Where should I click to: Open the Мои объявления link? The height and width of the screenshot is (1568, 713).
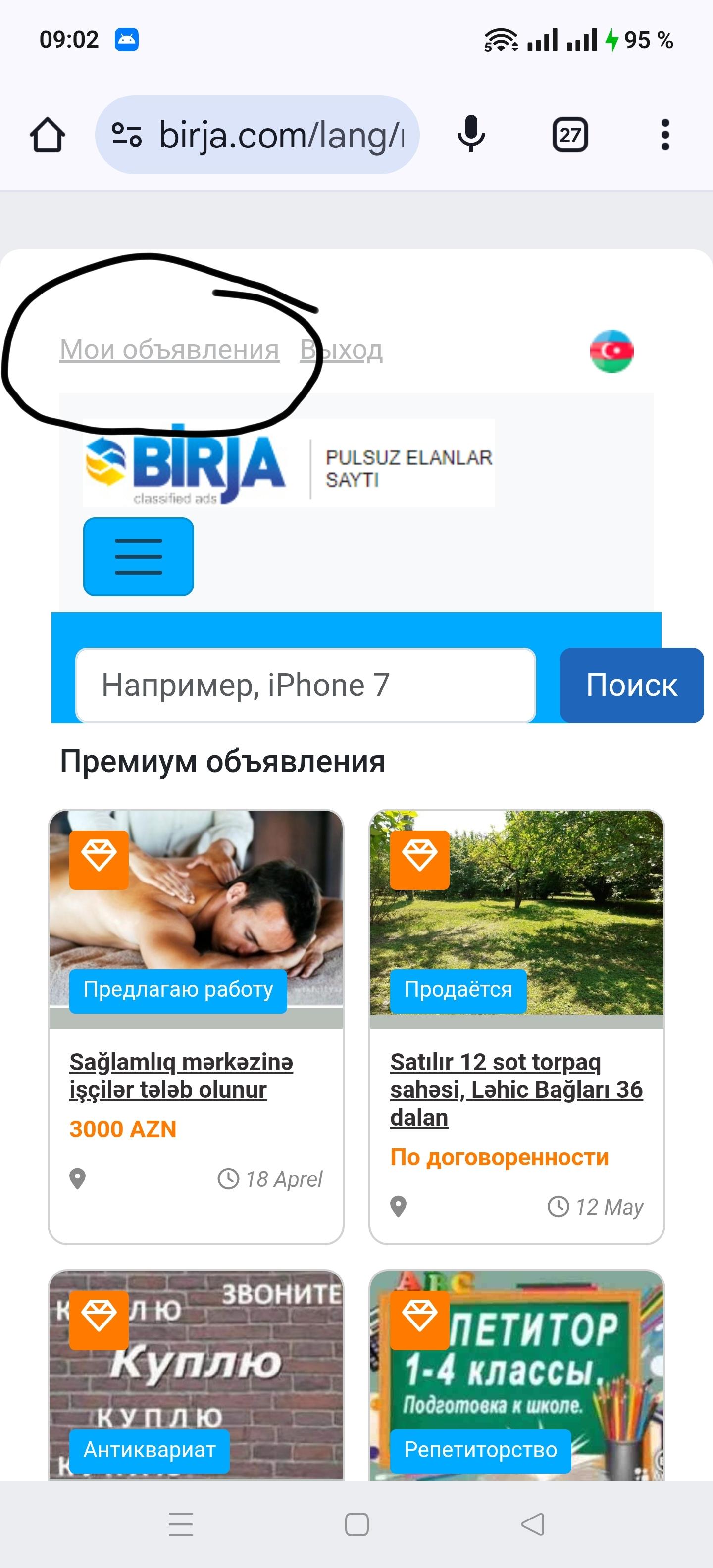(x=169, y=349)
